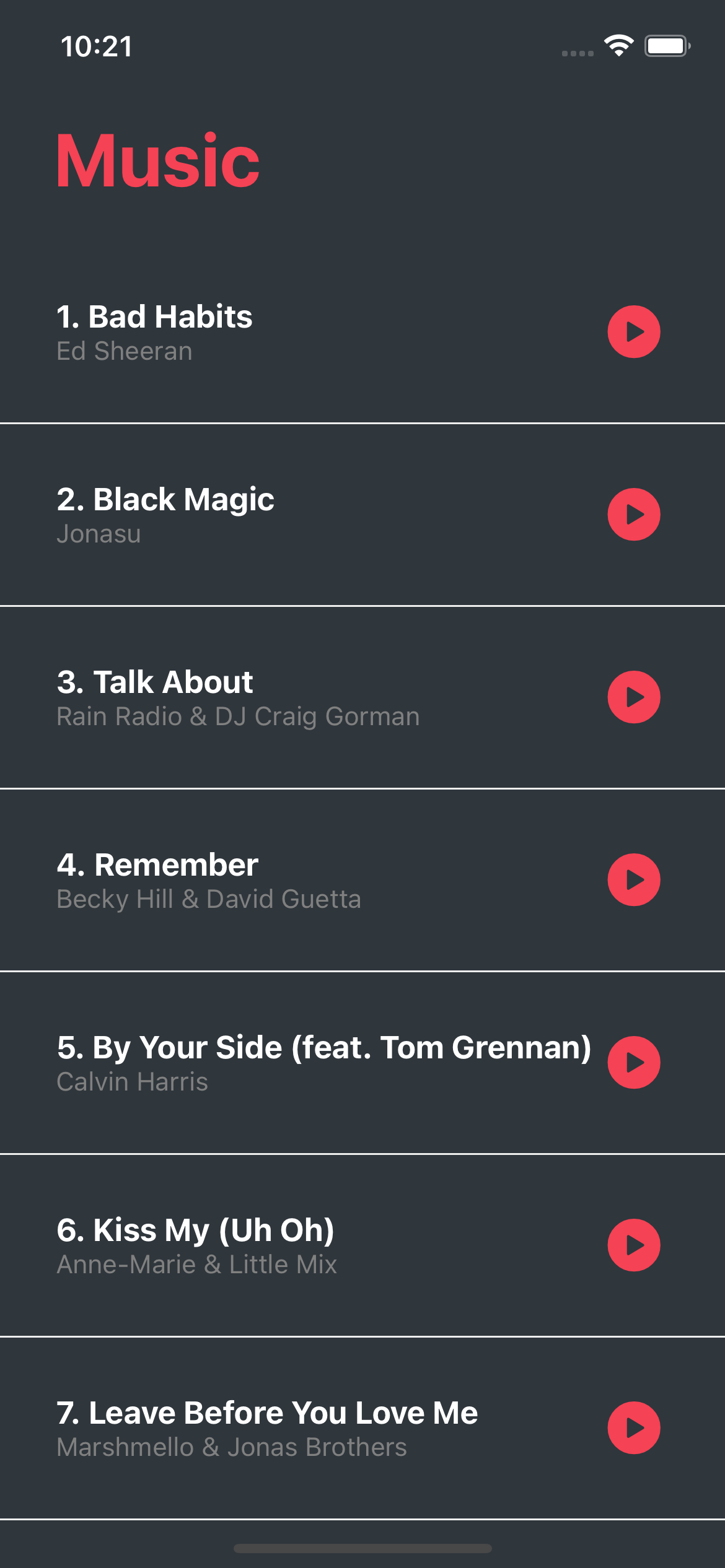Play "Talk About" by Rain Radio
The height and width of the screenshot is (1568, 725).
633,697
